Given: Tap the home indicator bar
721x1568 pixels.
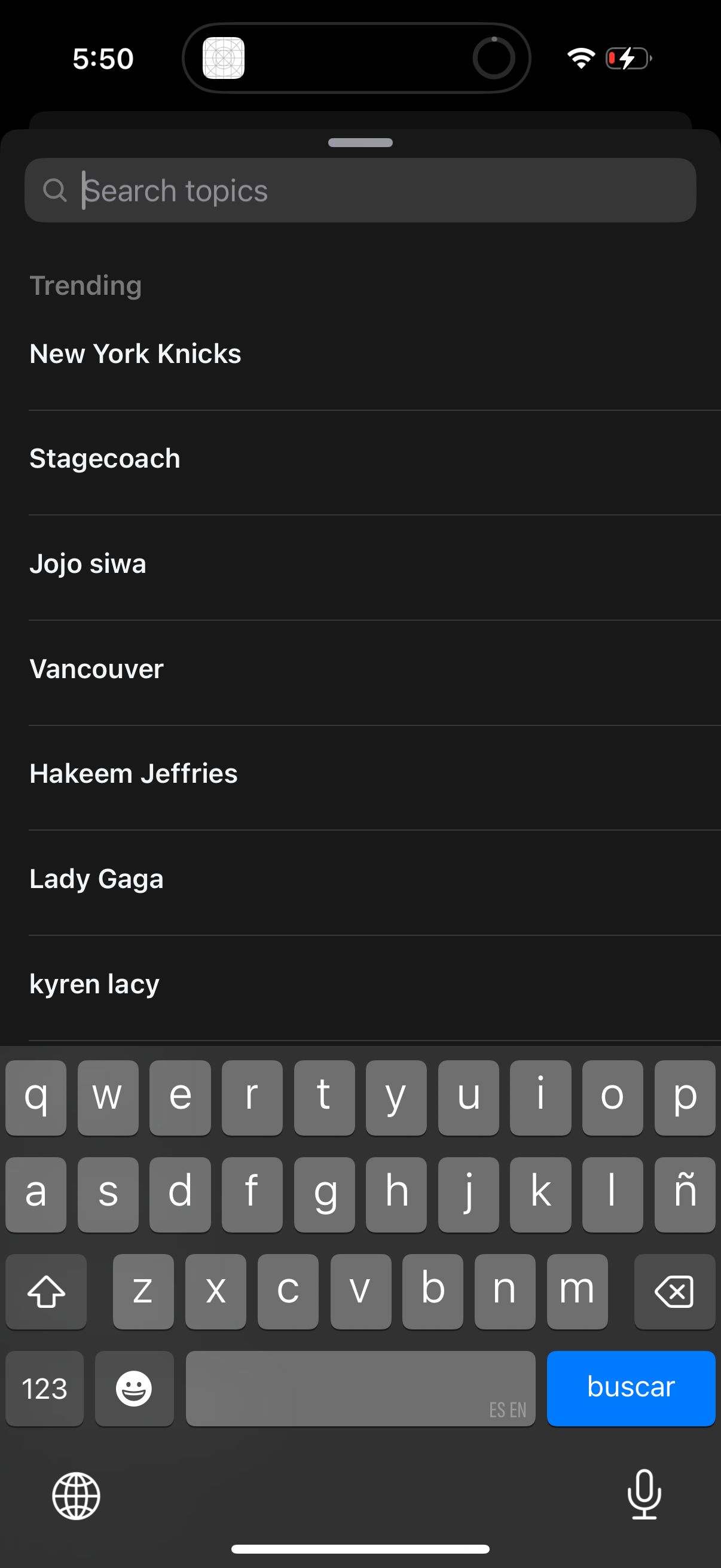Looking at the screenshot, I should point(360,1548).
